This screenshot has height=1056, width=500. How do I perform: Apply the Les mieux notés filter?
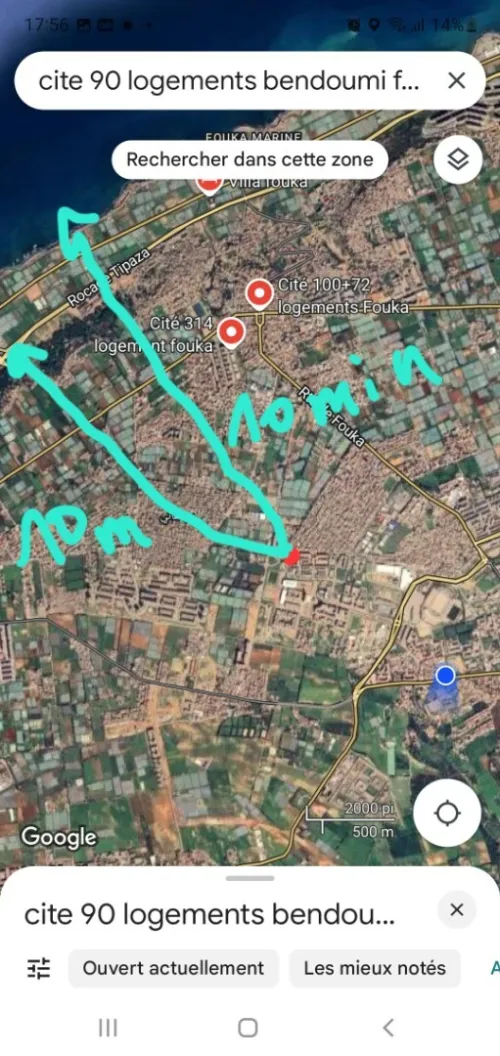coord(375,968)
